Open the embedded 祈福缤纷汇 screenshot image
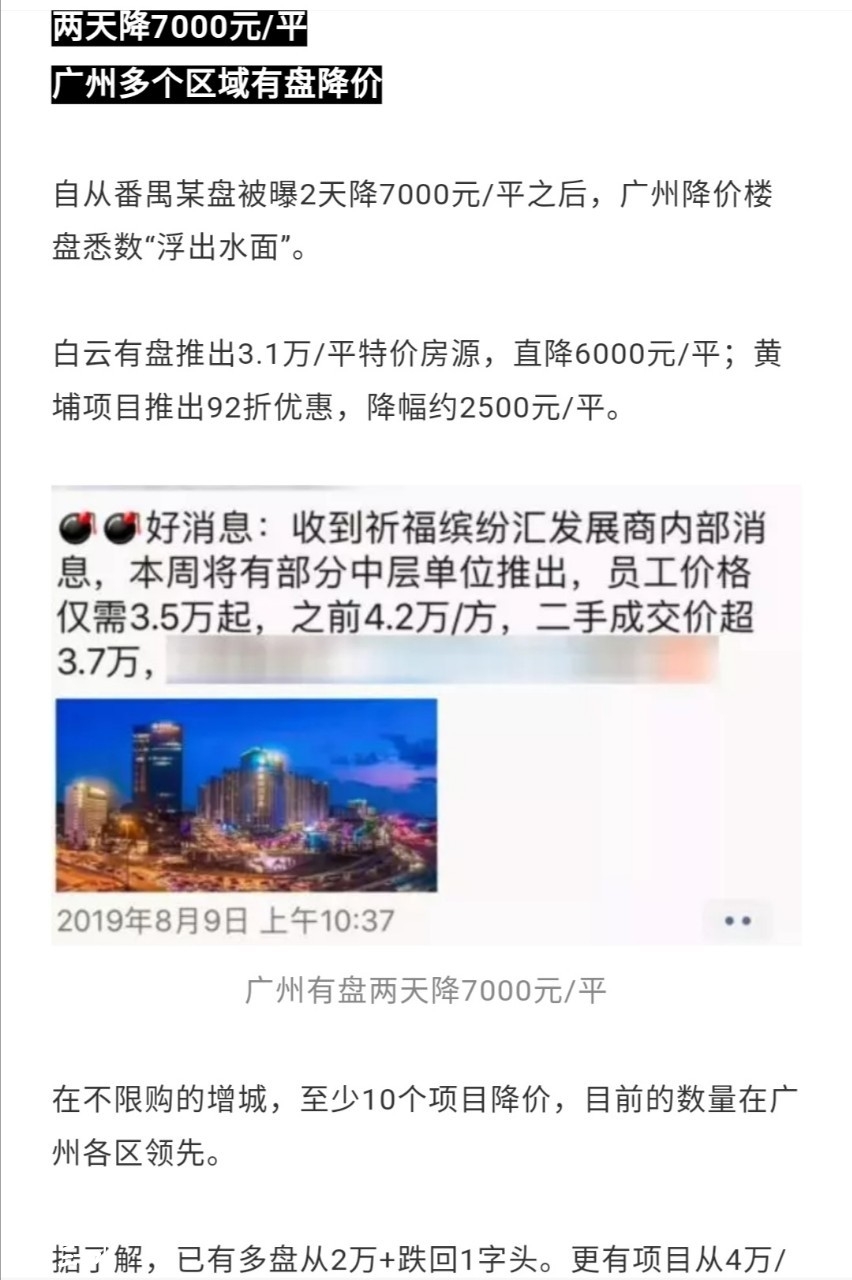The height and width of the screenshot is (1280, 852). click(426, 715)
